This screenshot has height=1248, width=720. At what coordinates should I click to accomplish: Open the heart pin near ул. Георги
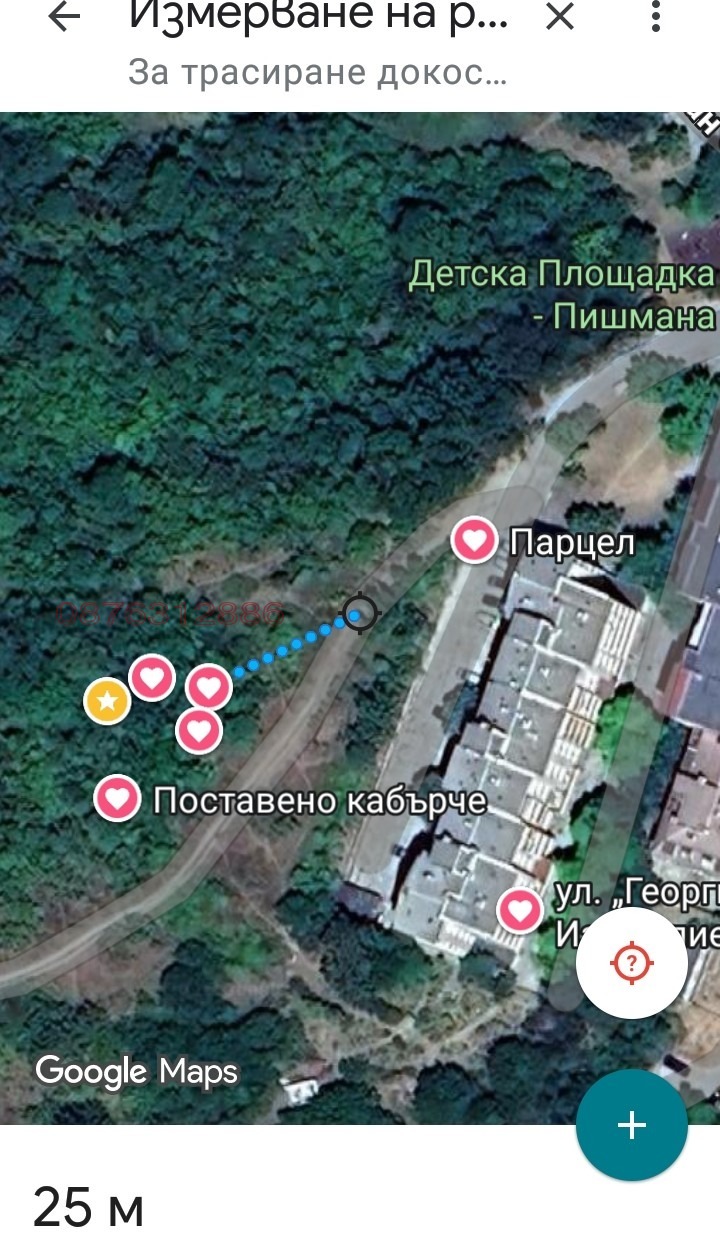tap(520, 910)
